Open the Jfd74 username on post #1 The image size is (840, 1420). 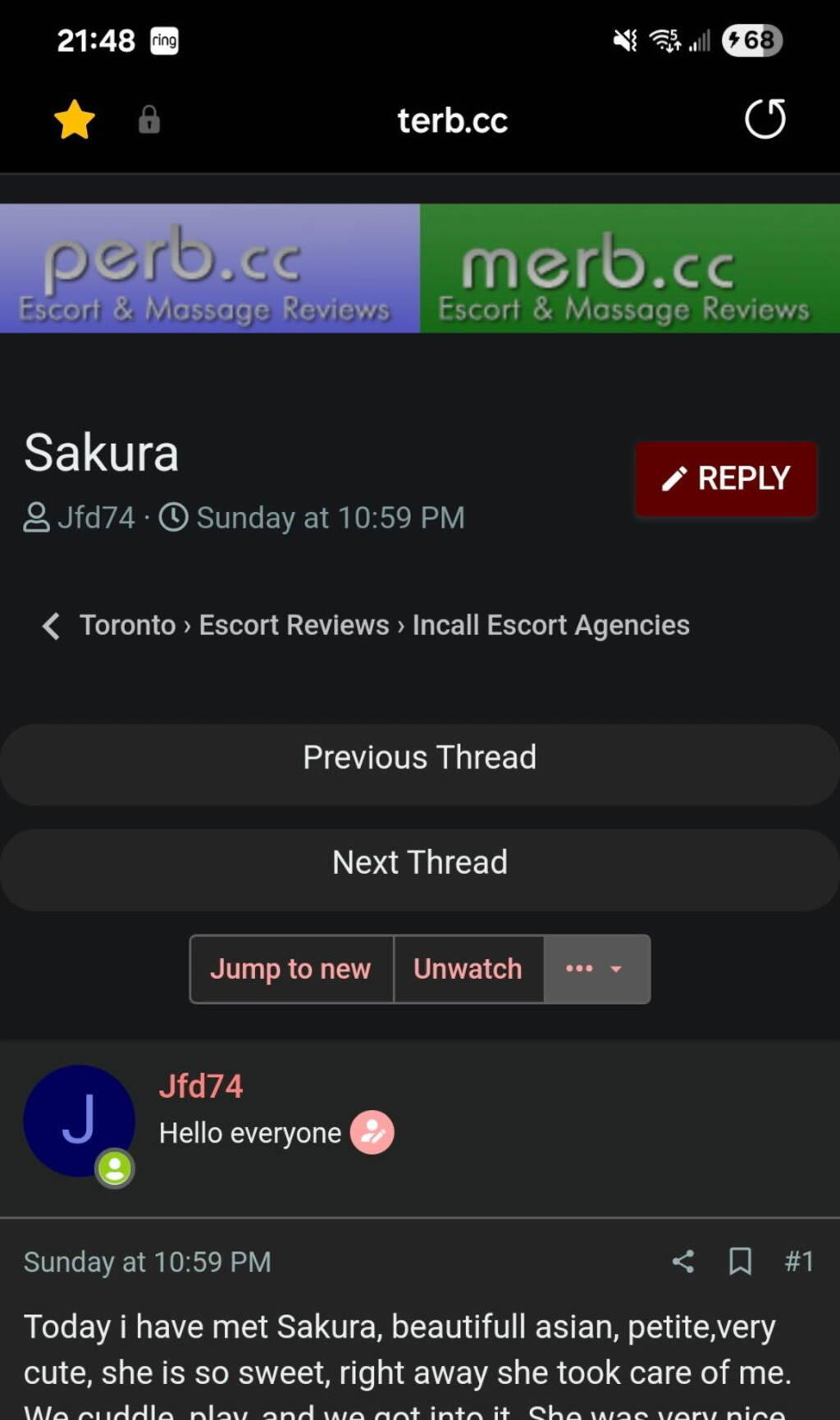pos(201,1086)
